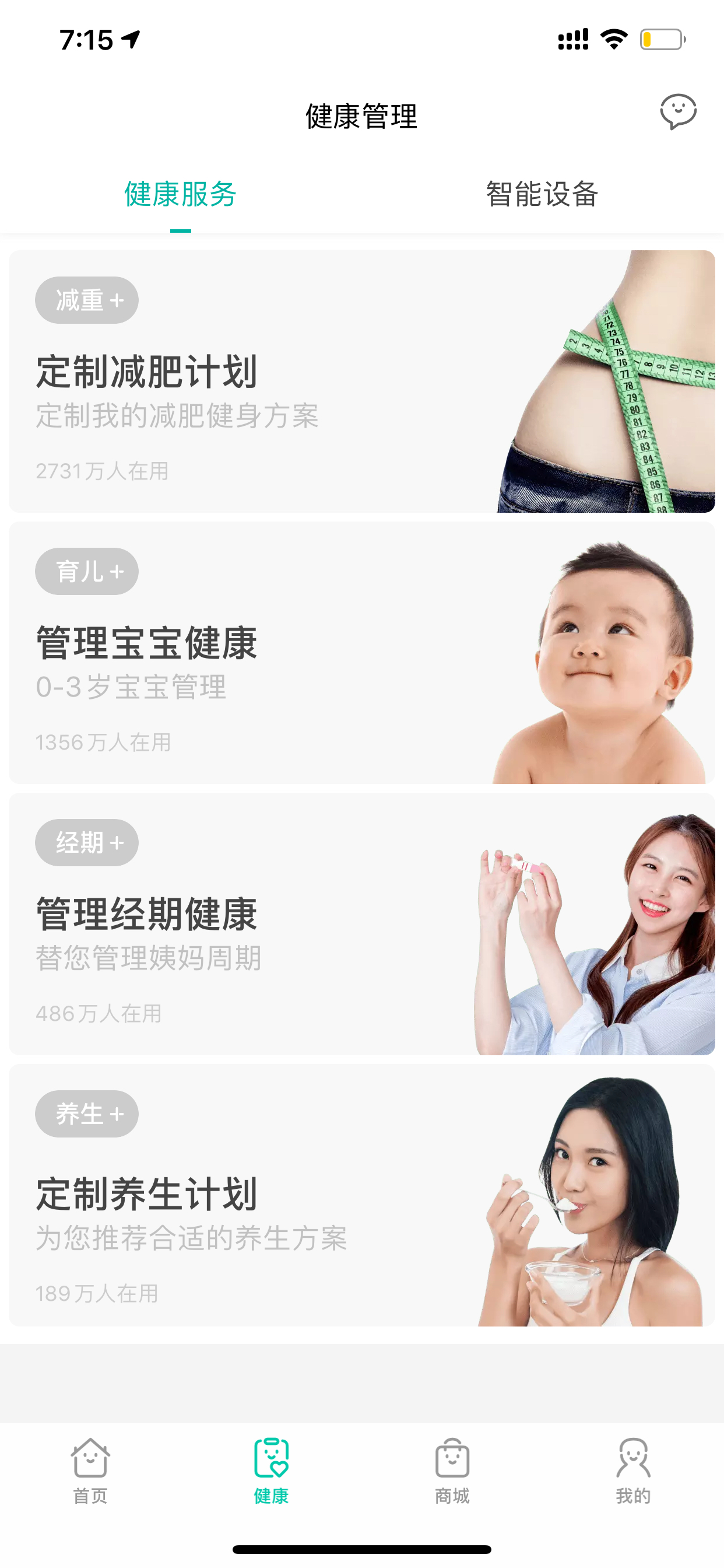Tap the 养生 + chip

87,1114
